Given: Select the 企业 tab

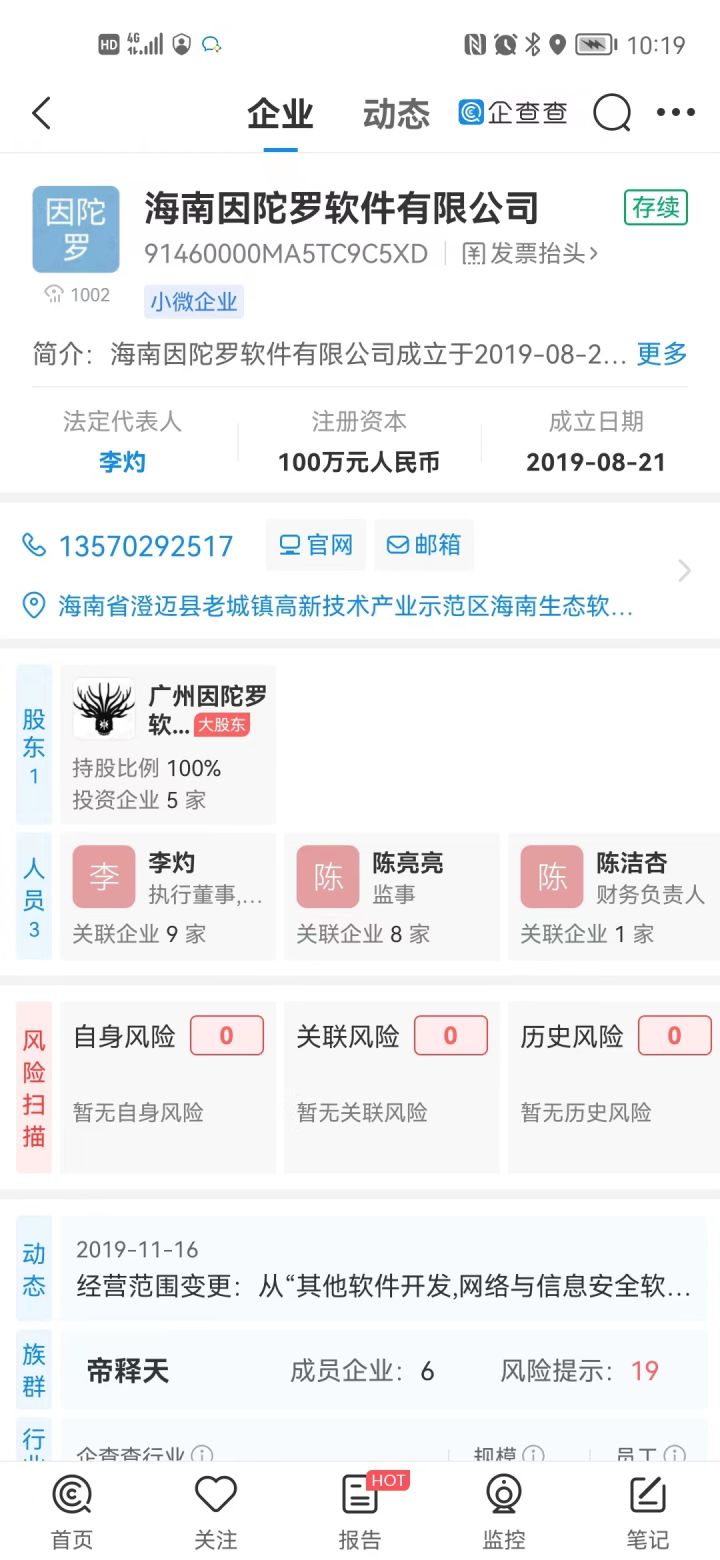Looking at the screenshot, I should coord(278,113).
